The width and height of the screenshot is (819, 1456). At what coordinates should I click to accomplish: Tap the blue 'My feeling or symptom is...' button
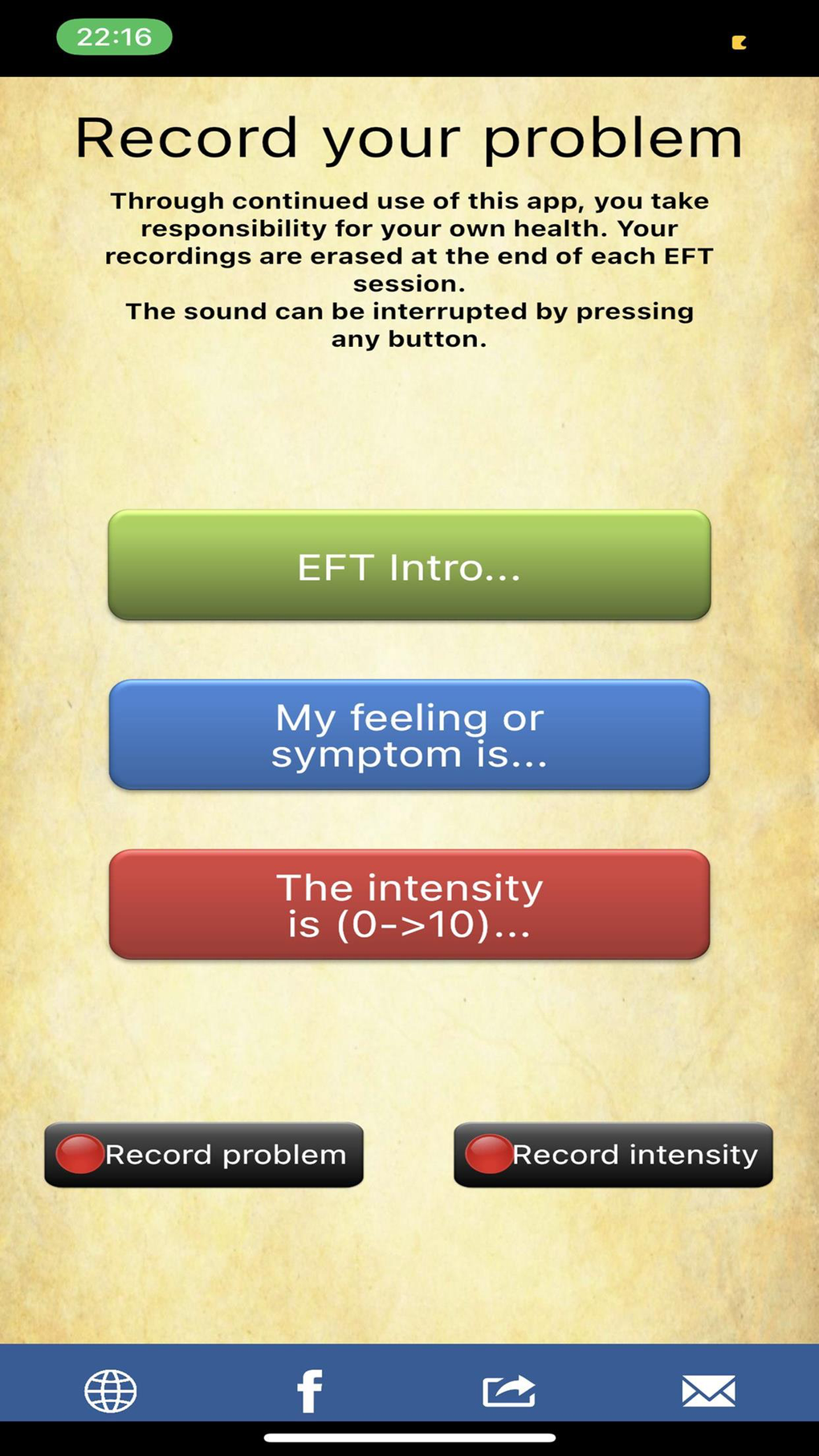[x=409, y=735]
